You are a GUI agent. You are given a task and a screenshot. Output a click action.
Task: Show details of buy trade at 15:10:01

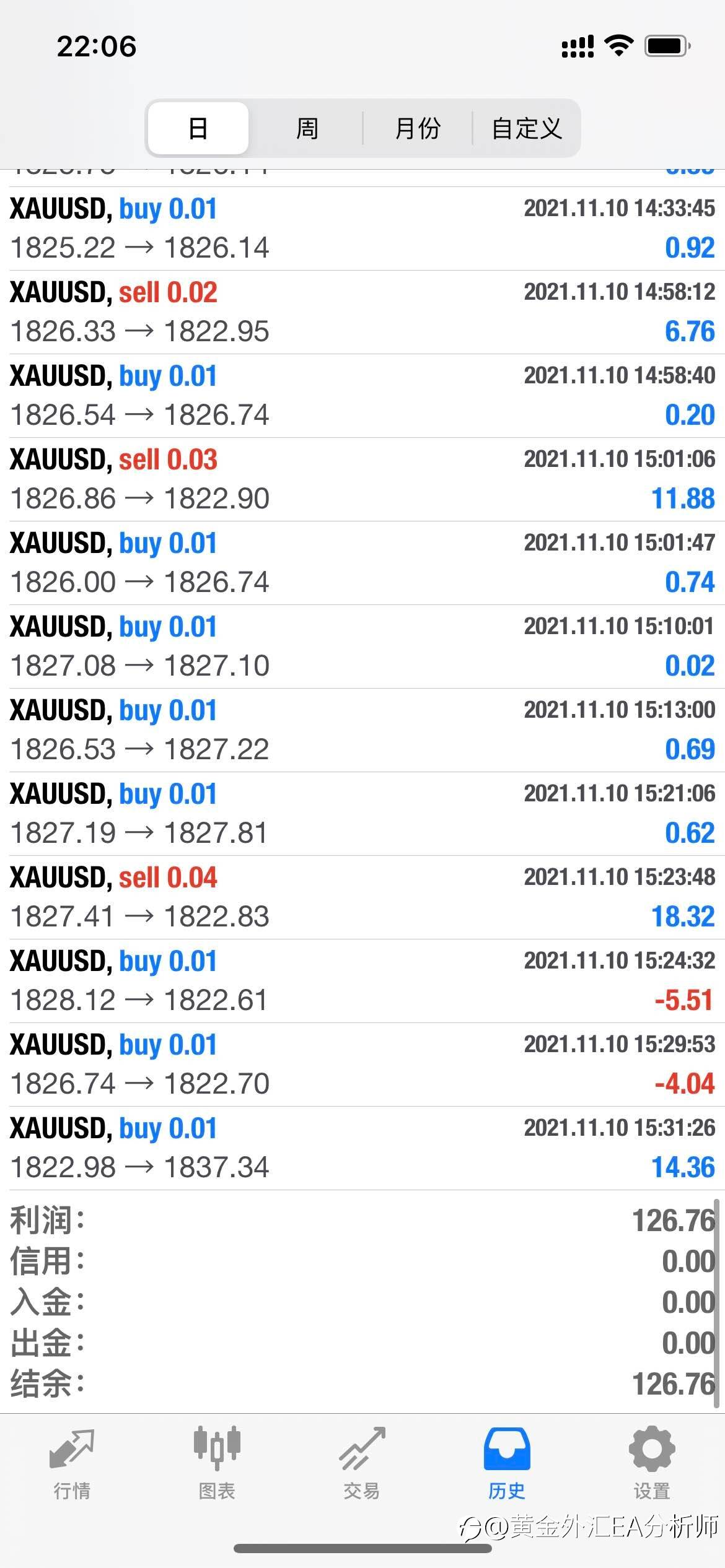[362, 647]
